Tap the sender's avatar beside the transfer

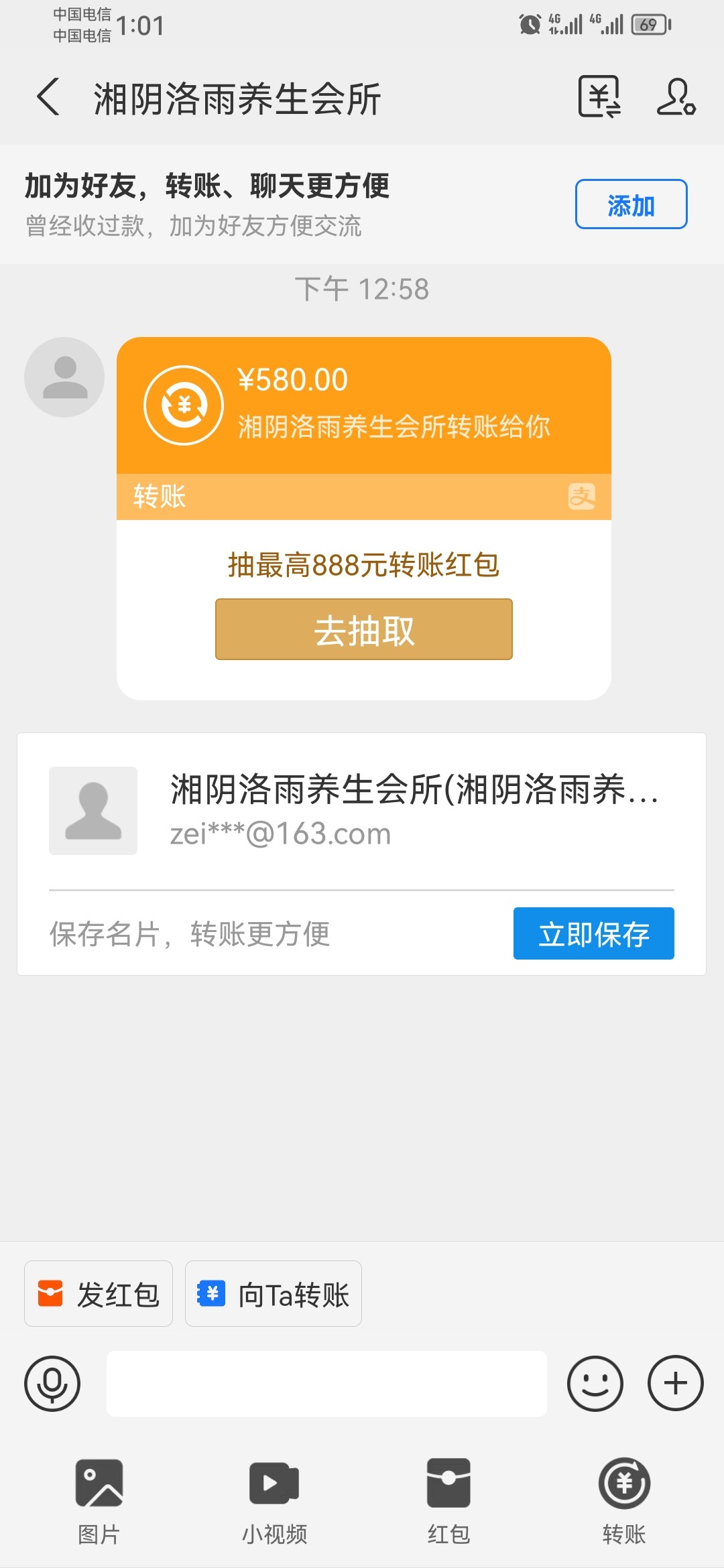tap(64, 377)
